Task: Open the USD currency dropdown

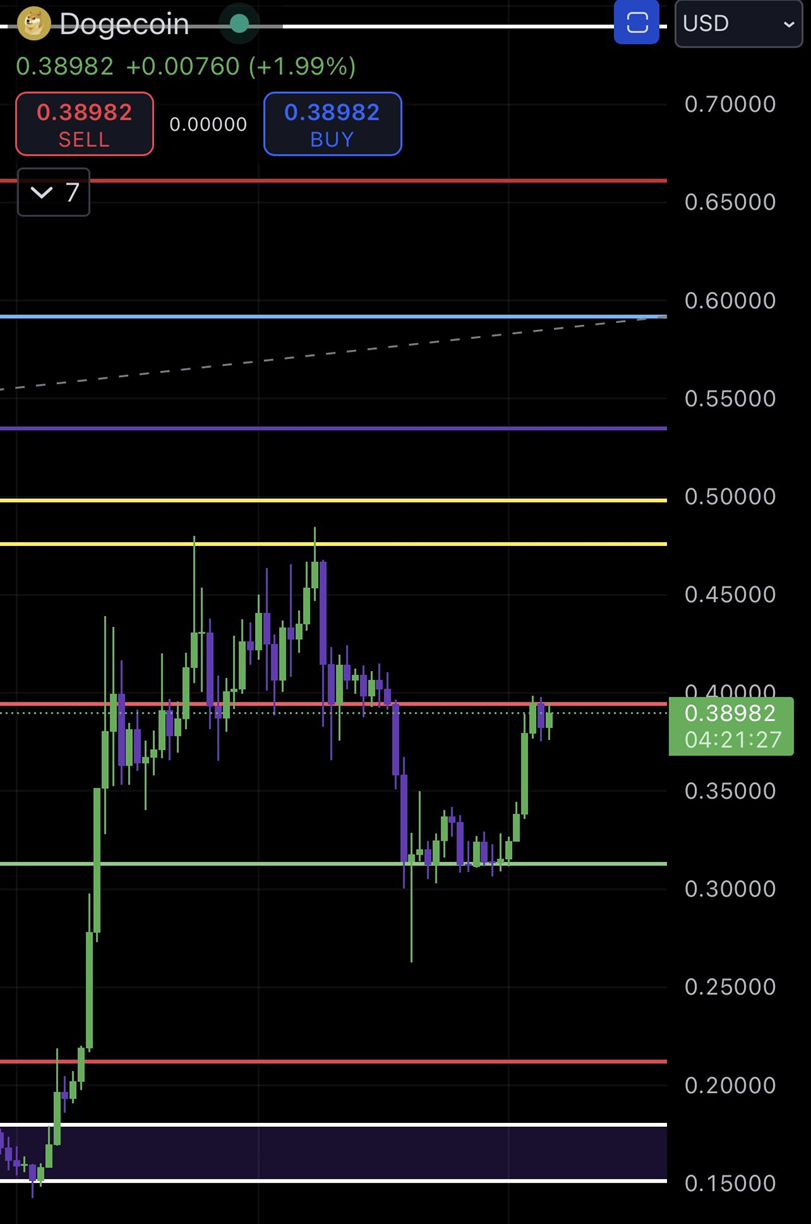Action: 738,23
